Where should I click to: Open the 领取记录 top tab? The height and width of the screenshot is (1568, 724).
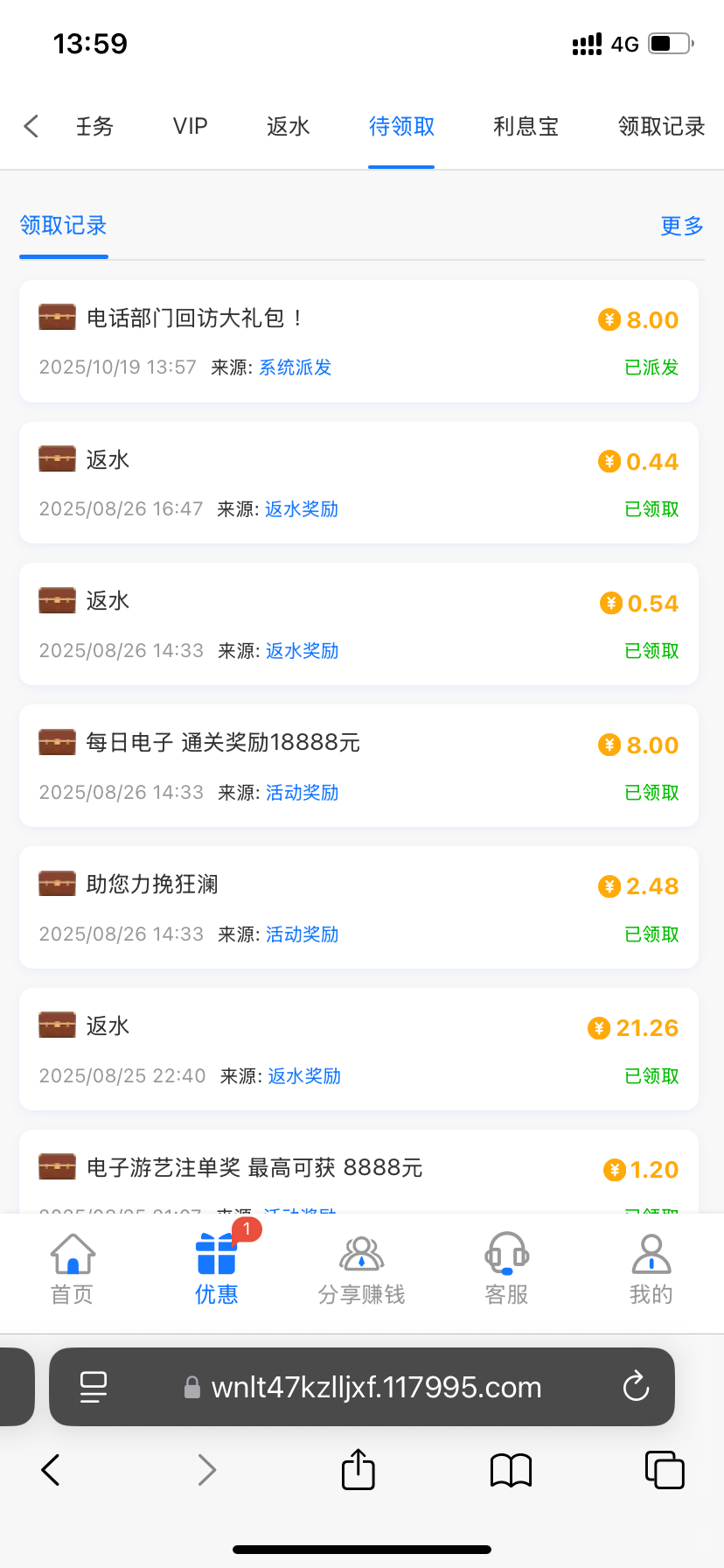pyautogui.click(x=660, y=127)
